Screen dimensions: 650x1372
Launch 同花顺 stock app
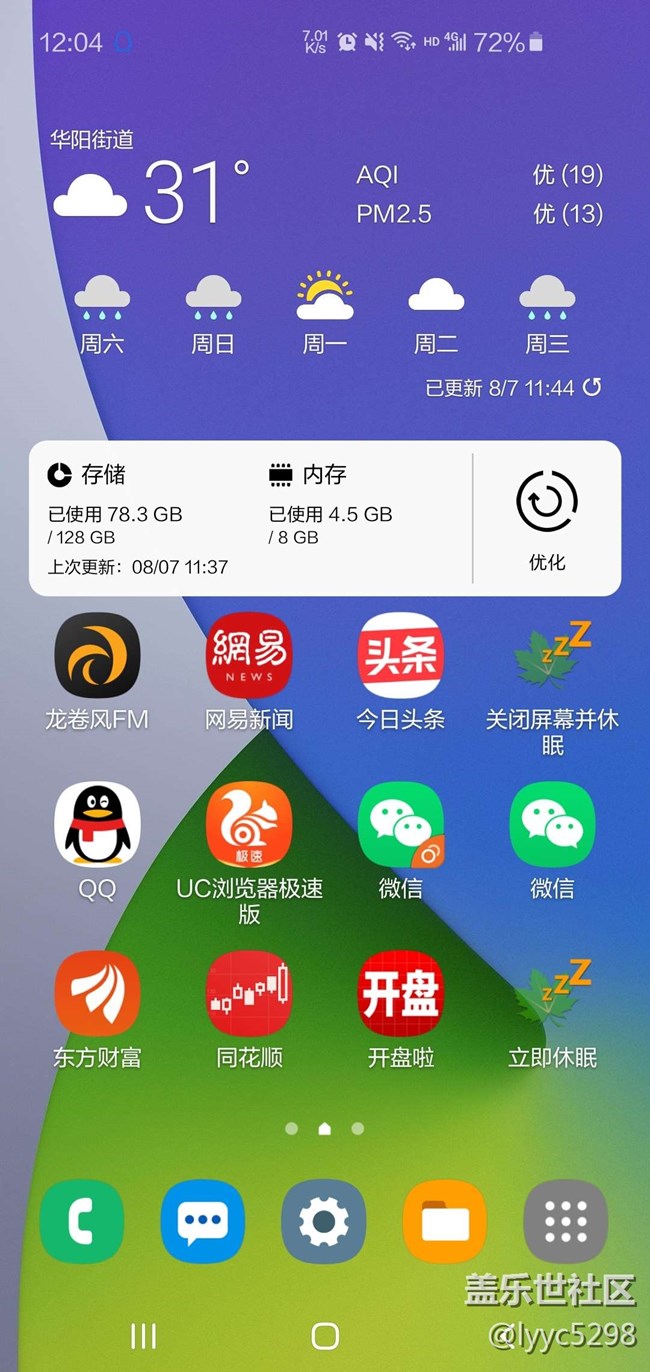[x=249, y=993]
